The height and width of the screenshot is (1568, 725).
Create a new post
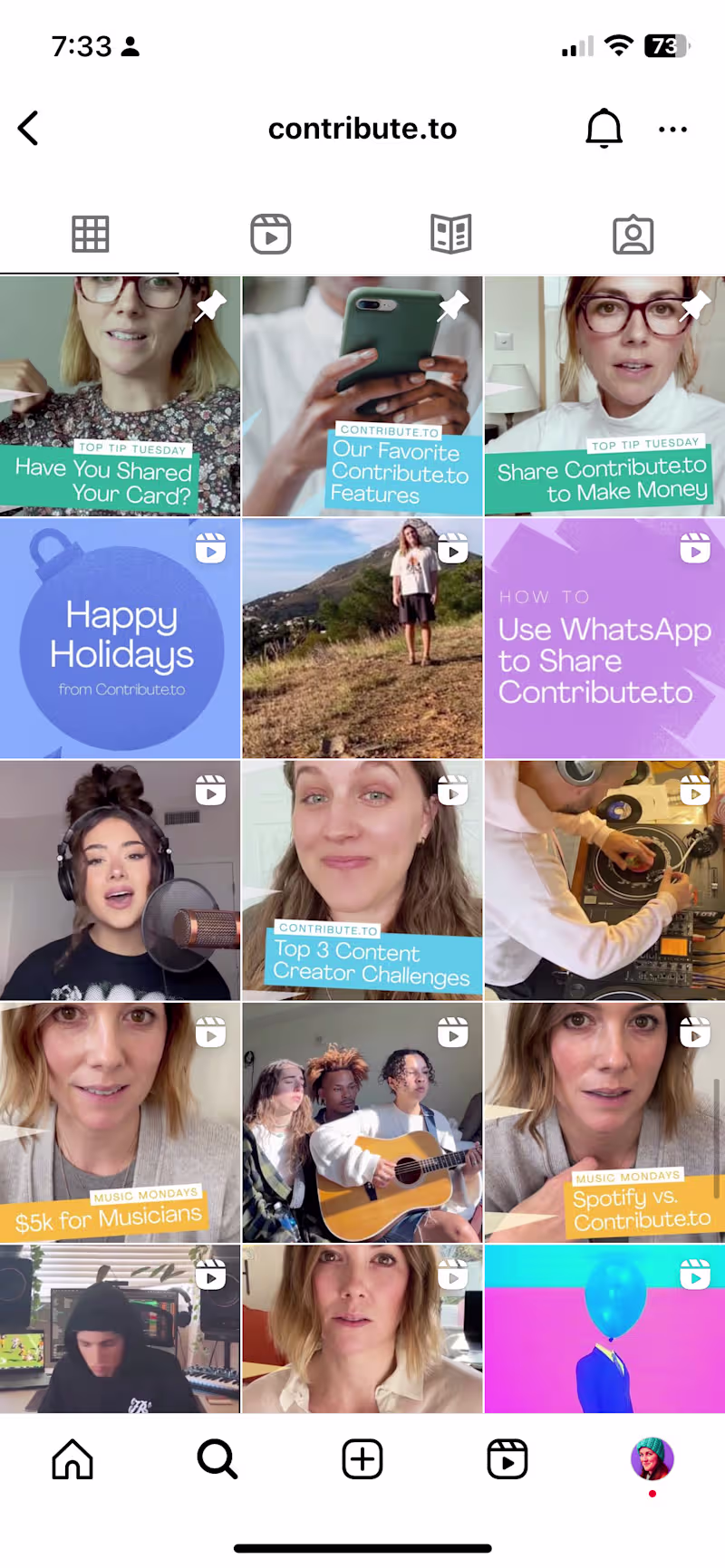tap(362, 1459)
